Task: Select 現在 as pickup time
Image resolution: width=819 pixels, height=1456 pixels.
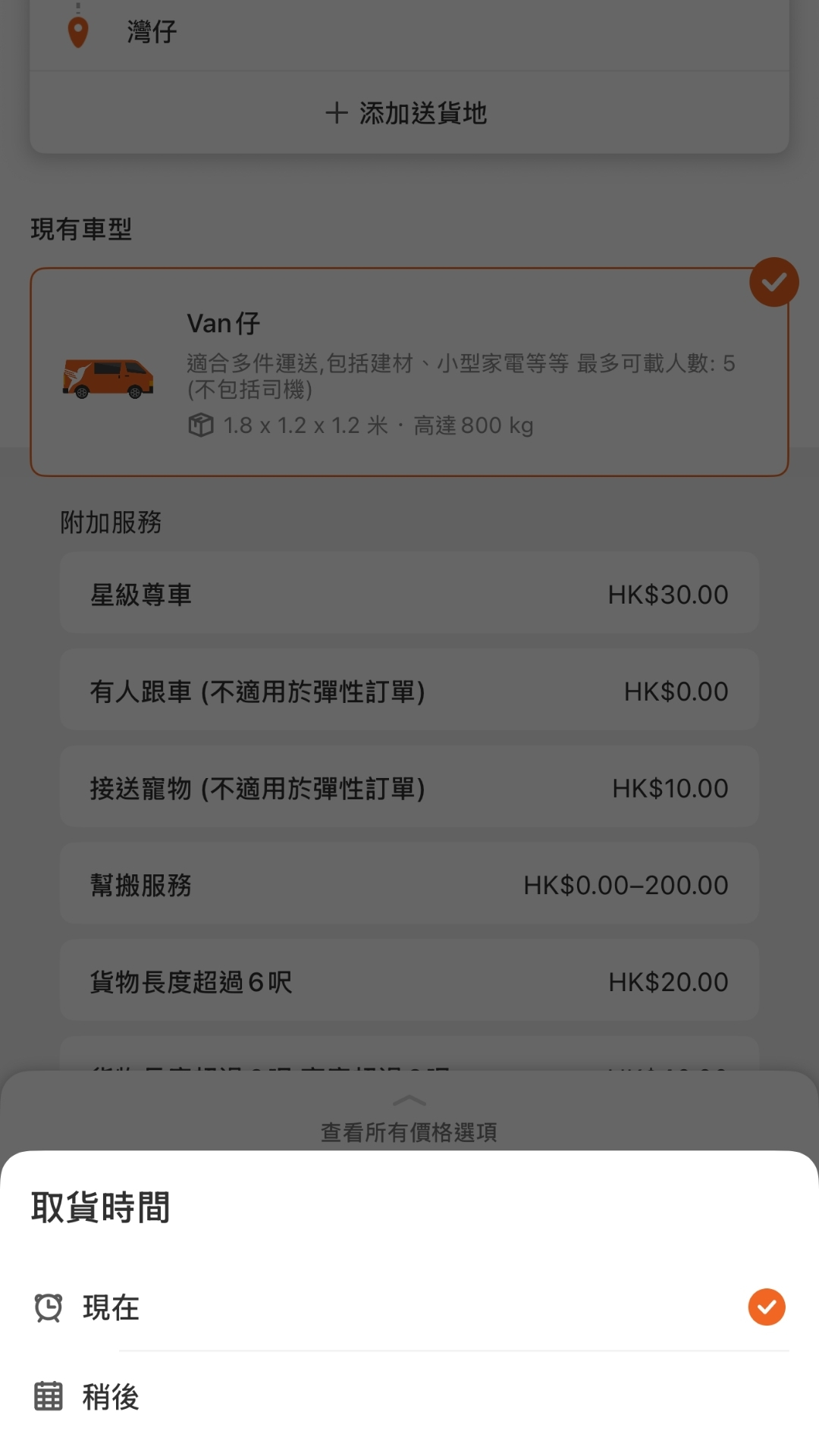Action: (409, 1307)
